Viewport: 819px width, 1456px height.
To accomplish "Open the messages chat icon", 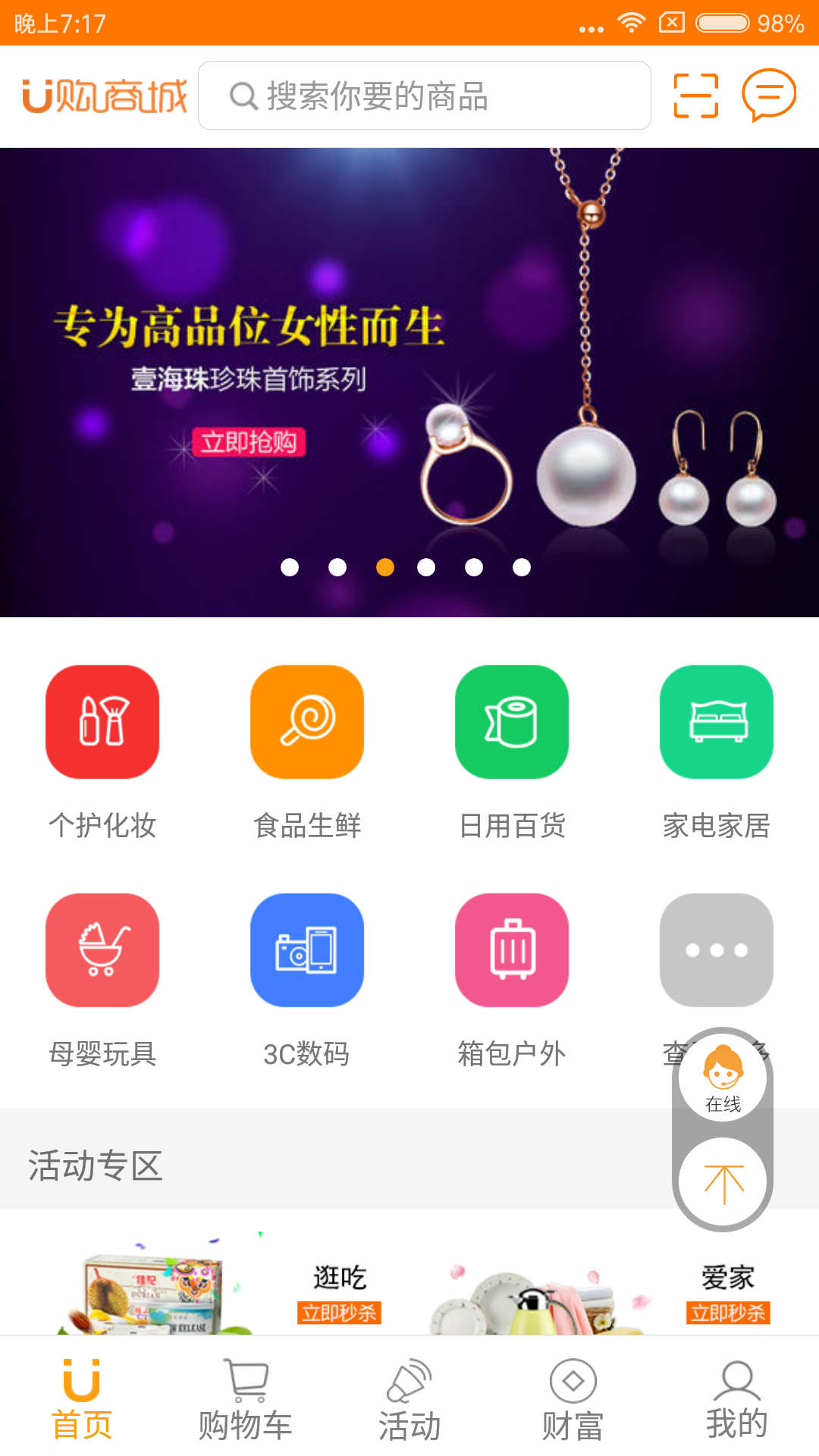I will 768,96.
